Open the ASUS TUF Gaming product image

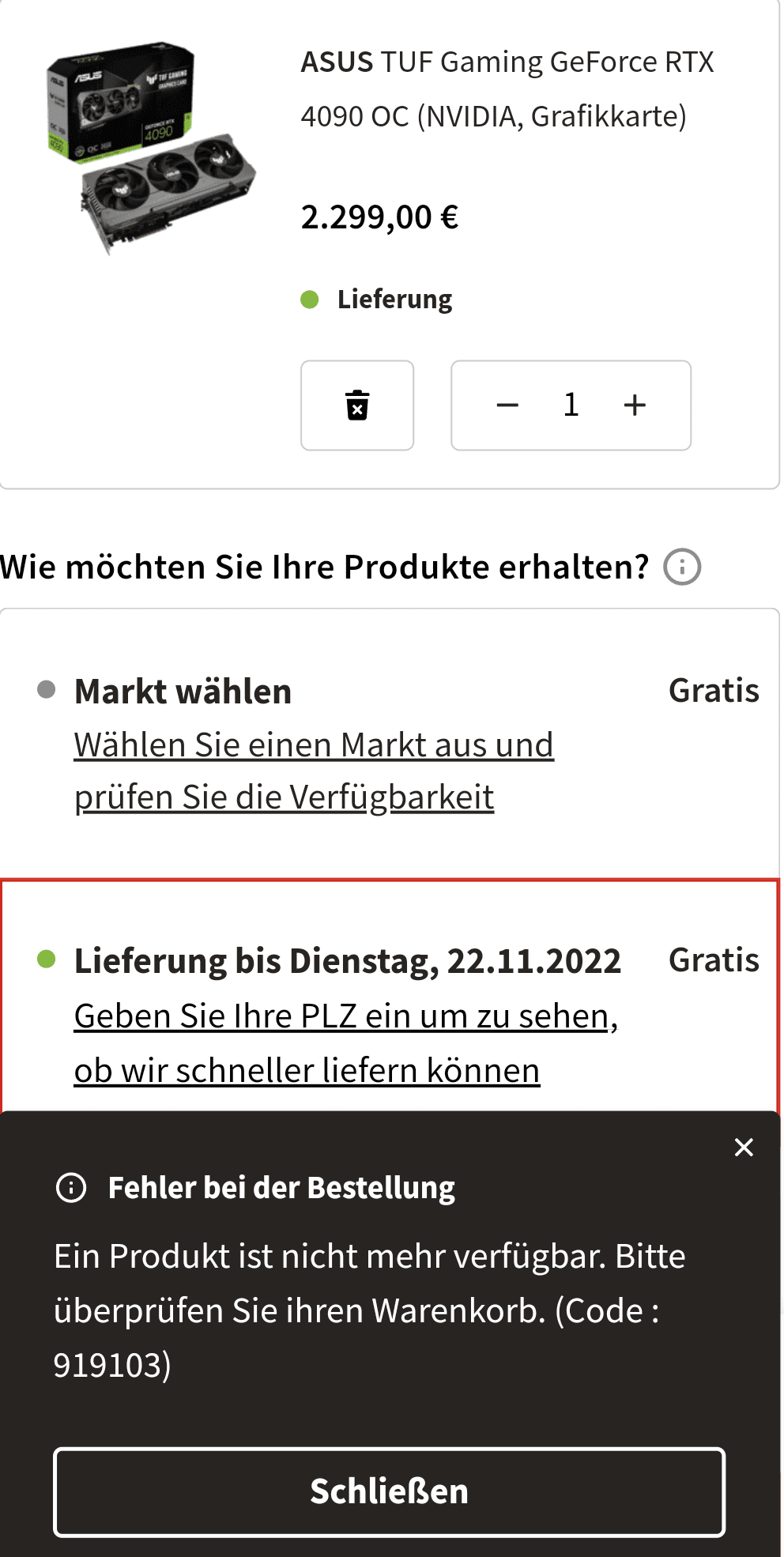click(151, 148)
